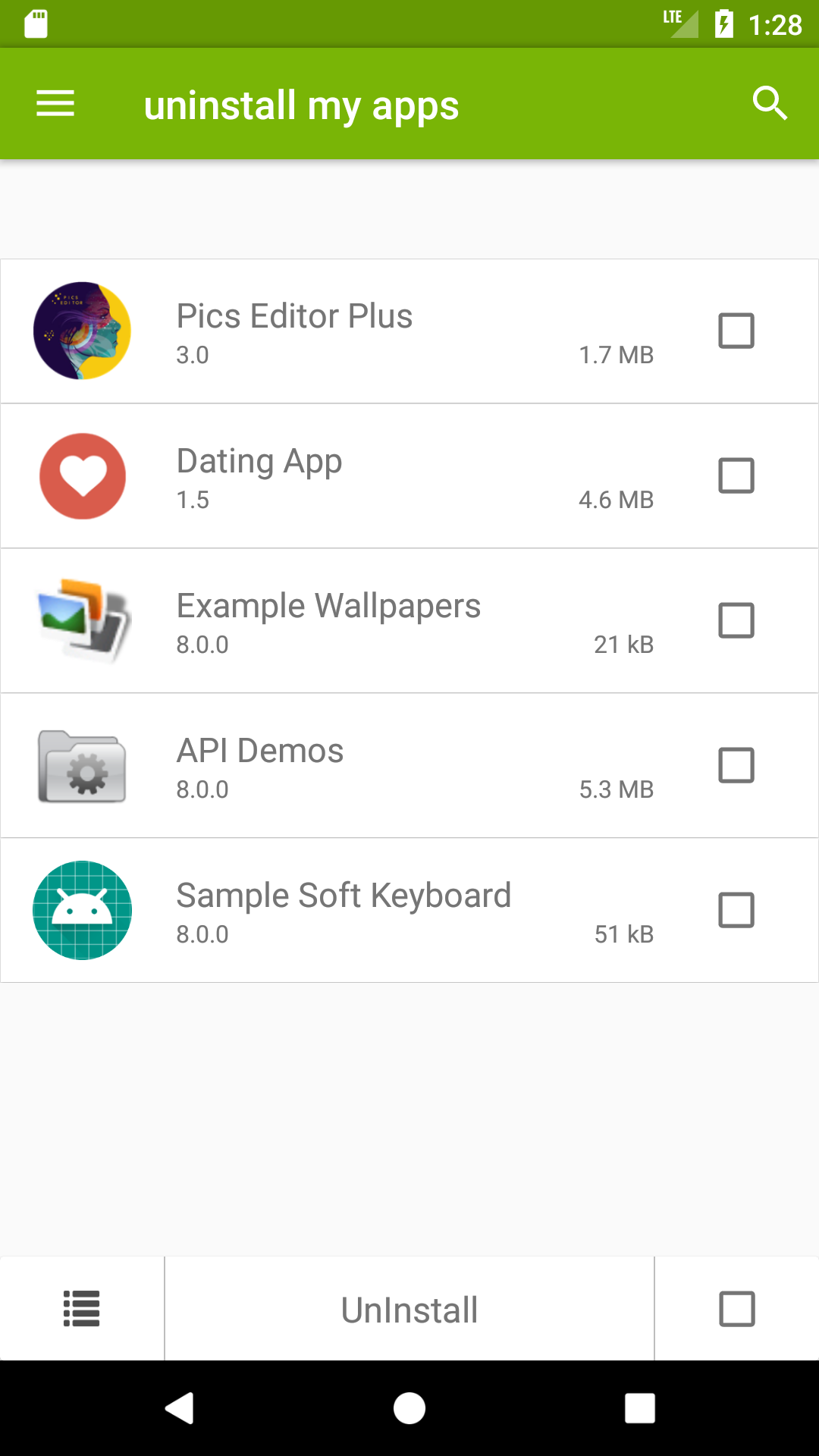819x1456 pixels.
Task: Open the Pics Editor Plus app icon
Action: point(82,331)
